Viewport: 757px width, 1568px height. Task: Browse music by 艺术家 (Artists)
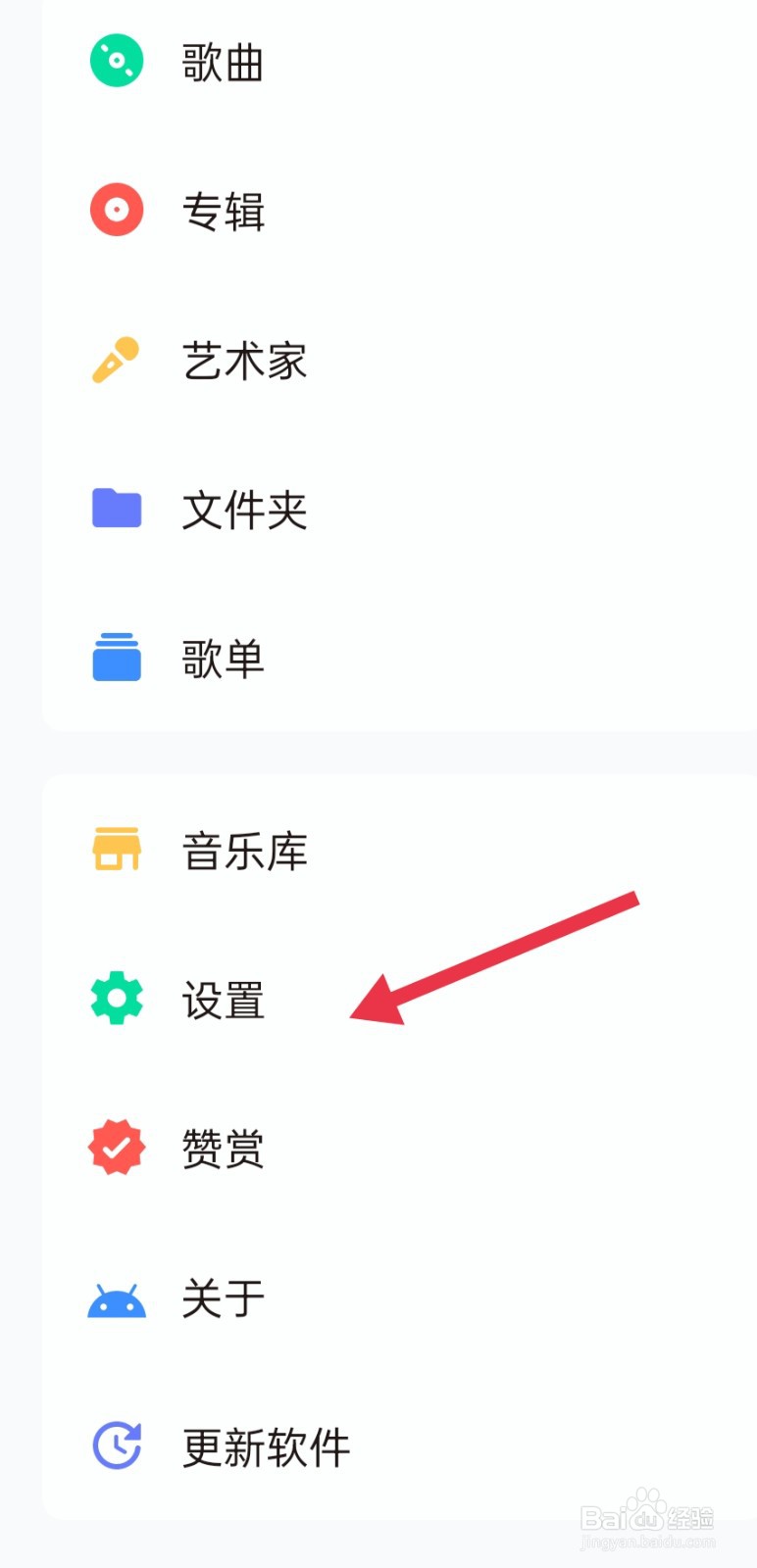tap(245, 361)
